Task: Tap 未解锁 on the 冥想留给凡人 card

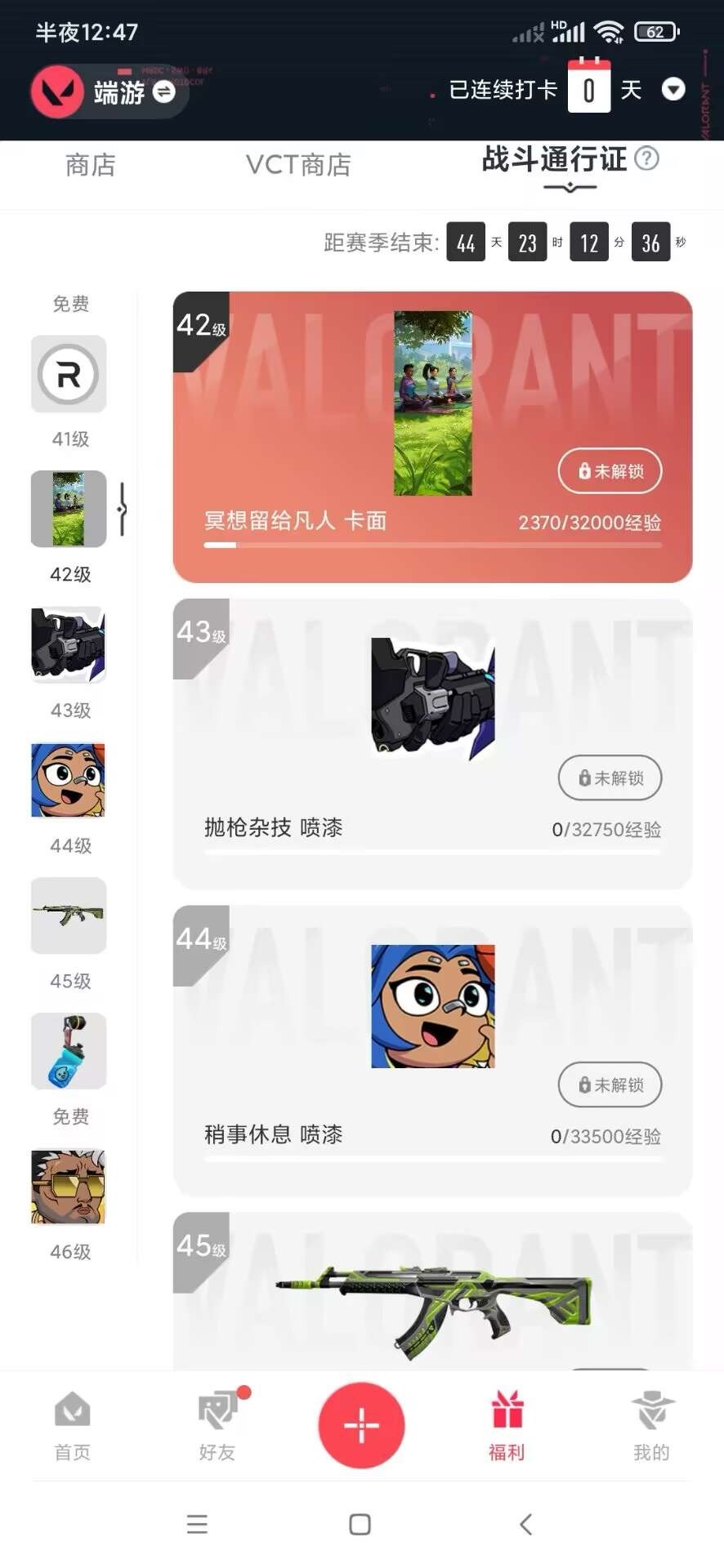Action: point(610,471)
